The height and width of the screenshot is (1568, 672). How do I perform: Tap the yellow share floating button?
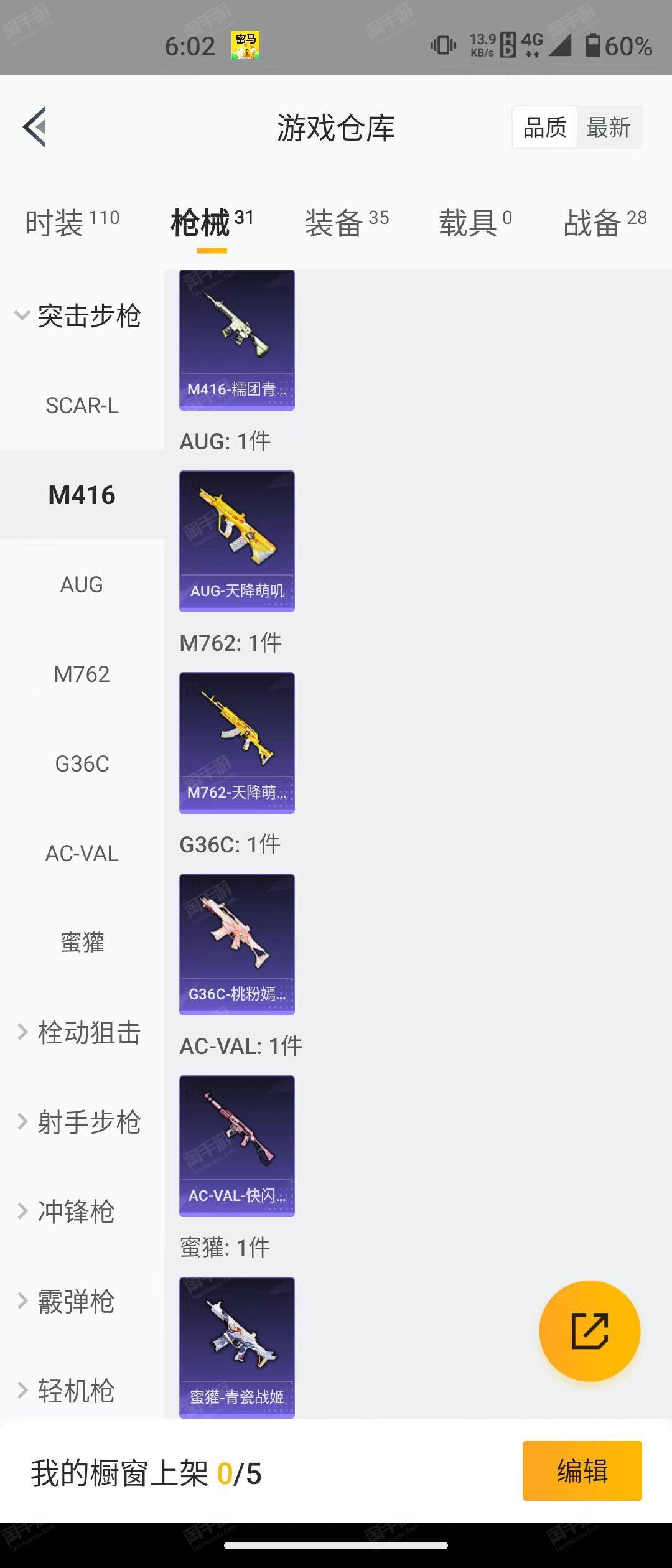589,1331
